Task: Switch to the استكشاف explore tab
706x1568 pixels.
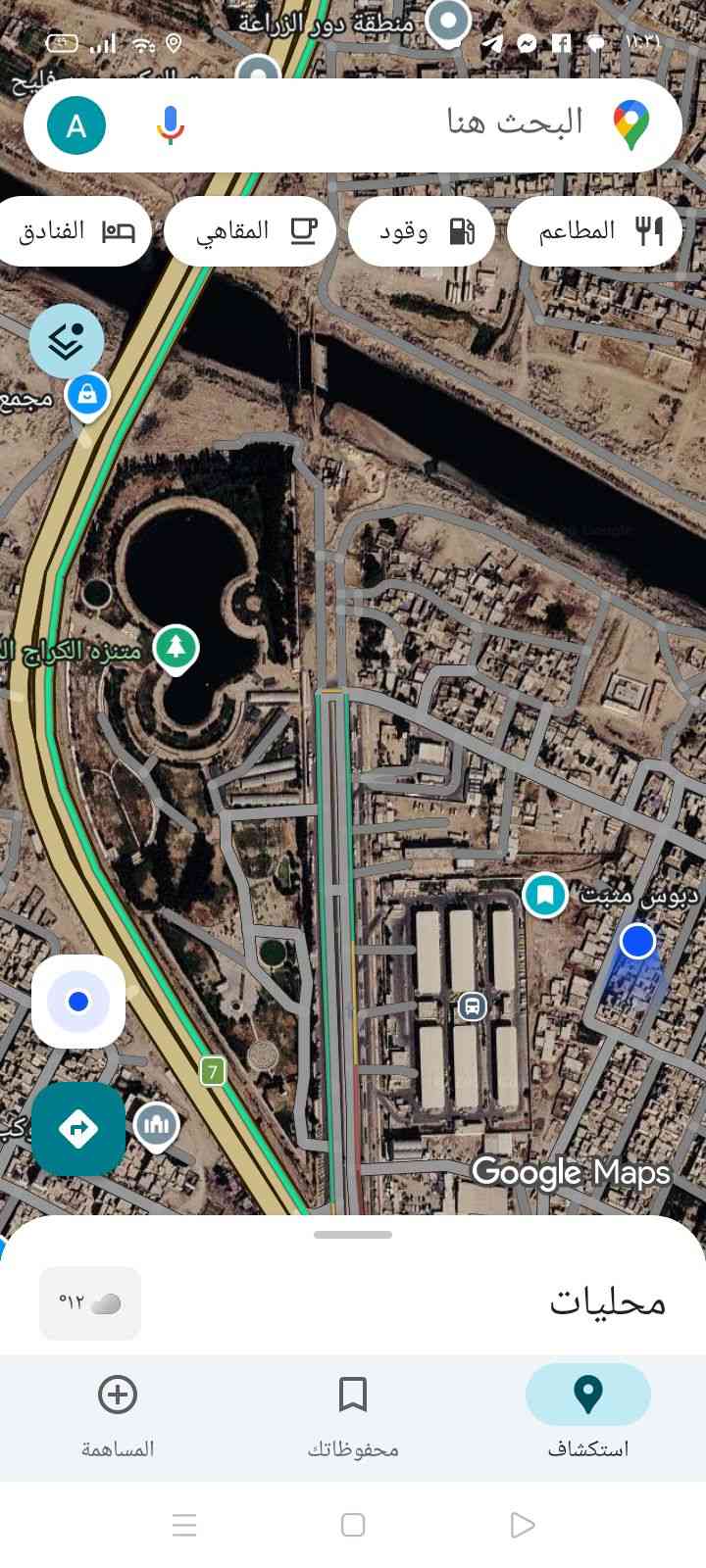Action: [x=588, y=1411]
